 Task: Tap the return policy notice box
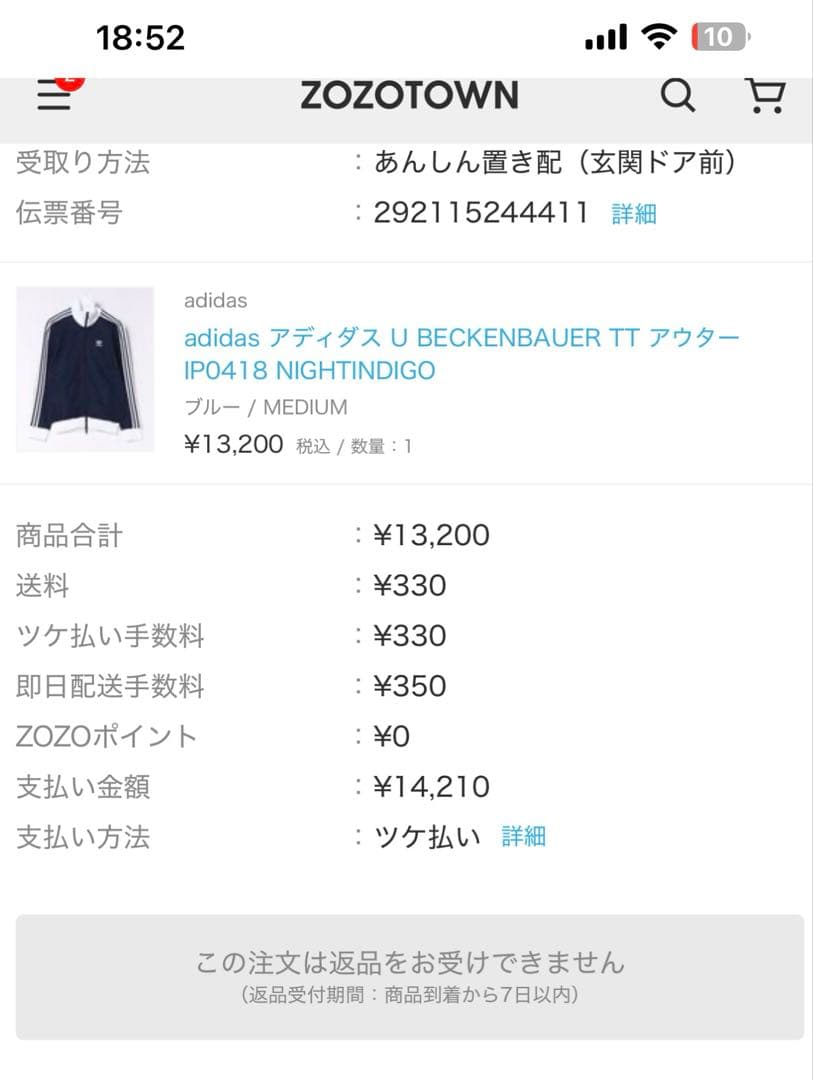(x=406, y=974)
